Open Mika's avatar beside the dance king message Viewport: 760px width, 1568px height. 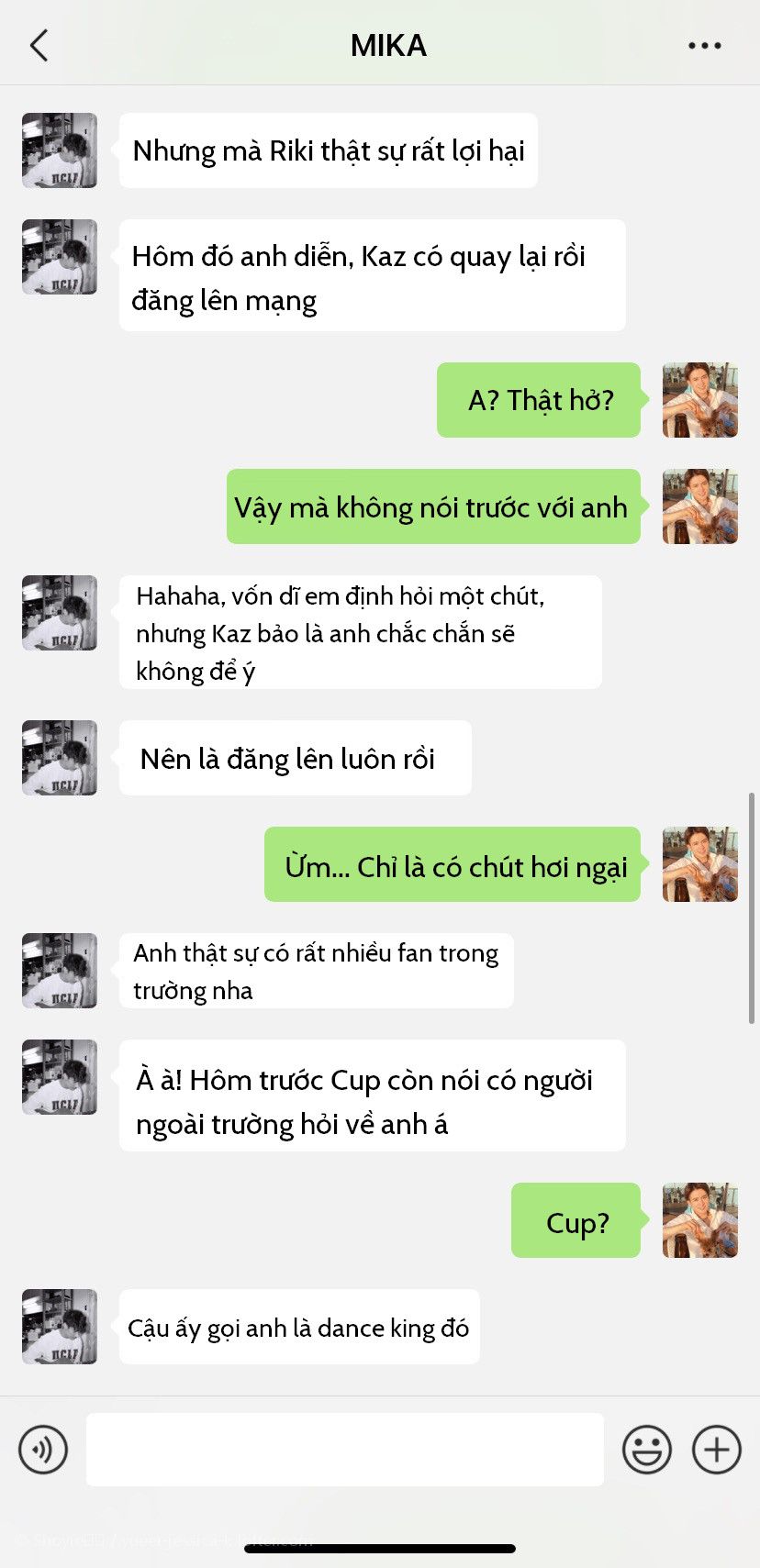60,1327
